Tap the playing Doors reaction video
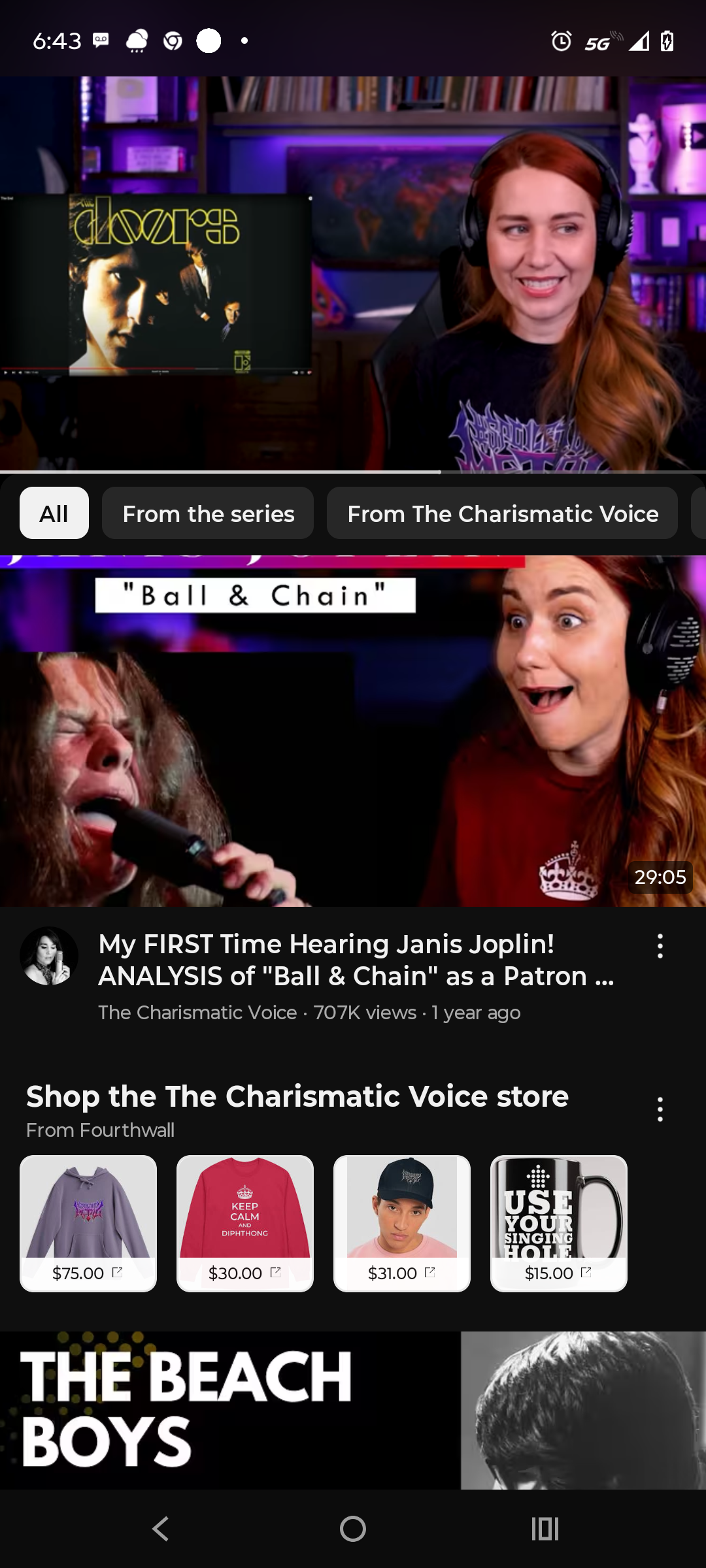This screenshot has width=706, height=1568. (x=353, y=274)
